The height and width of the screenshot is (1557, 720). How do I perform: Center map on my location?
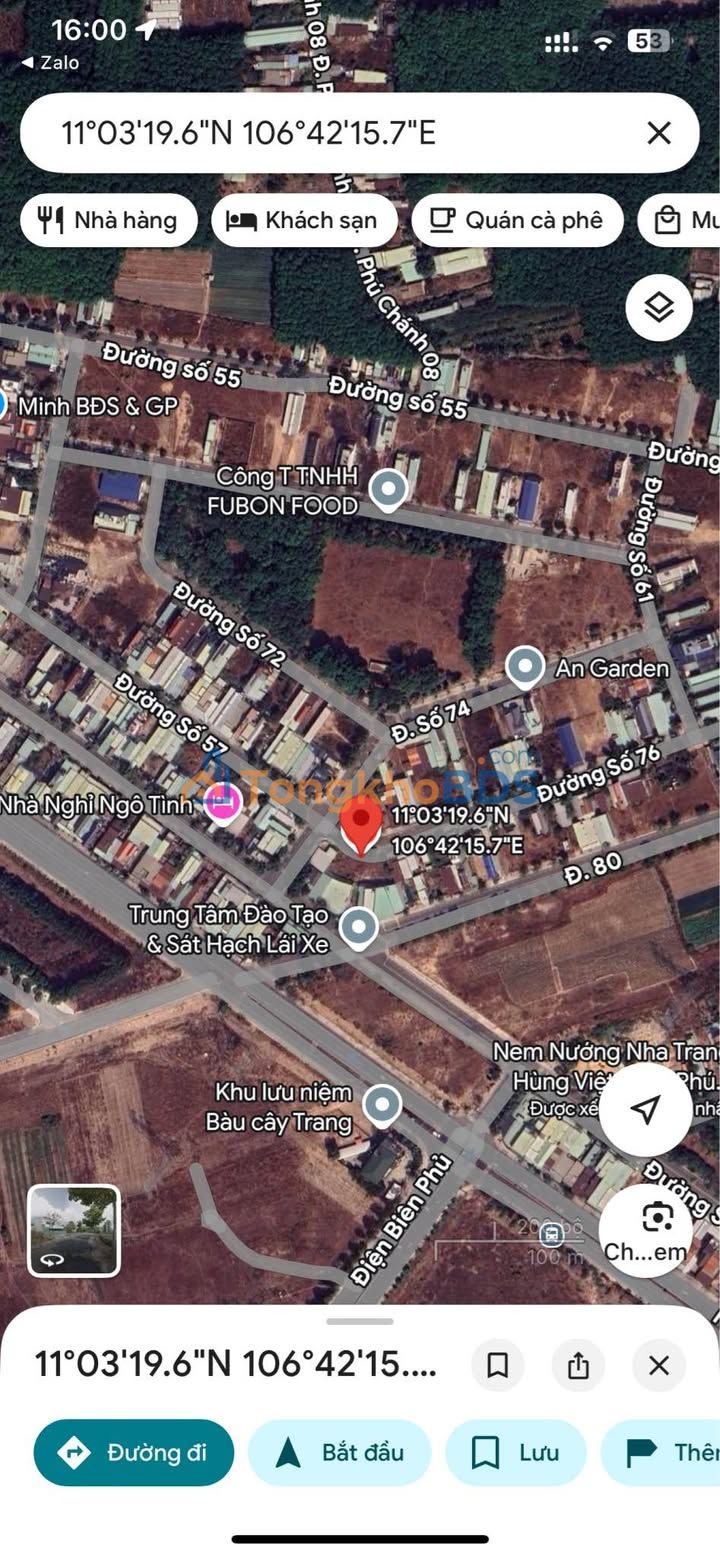pos(645,1109)
